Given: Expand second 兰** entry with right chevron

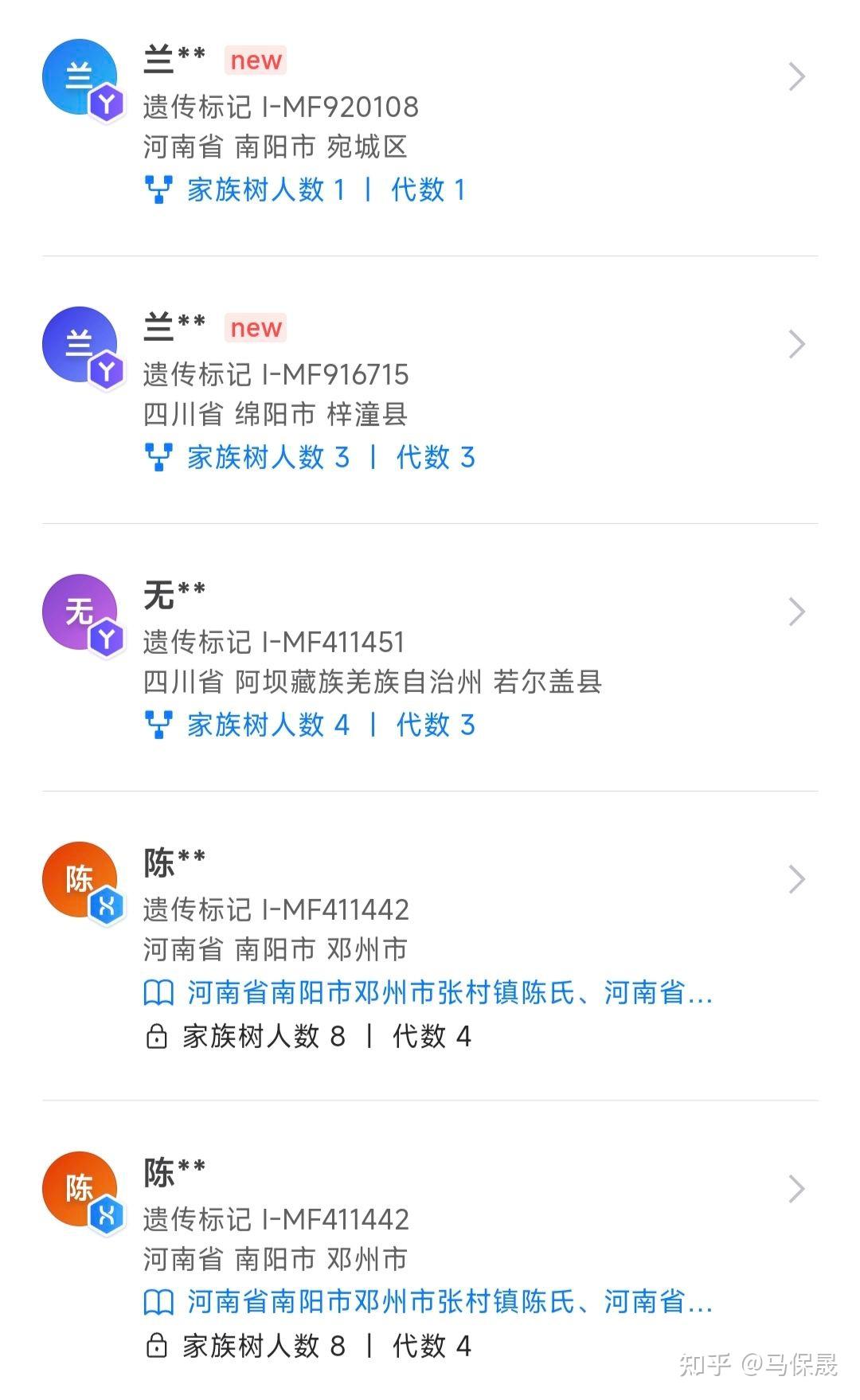Looking at the screenshot, I should point(795,344).
